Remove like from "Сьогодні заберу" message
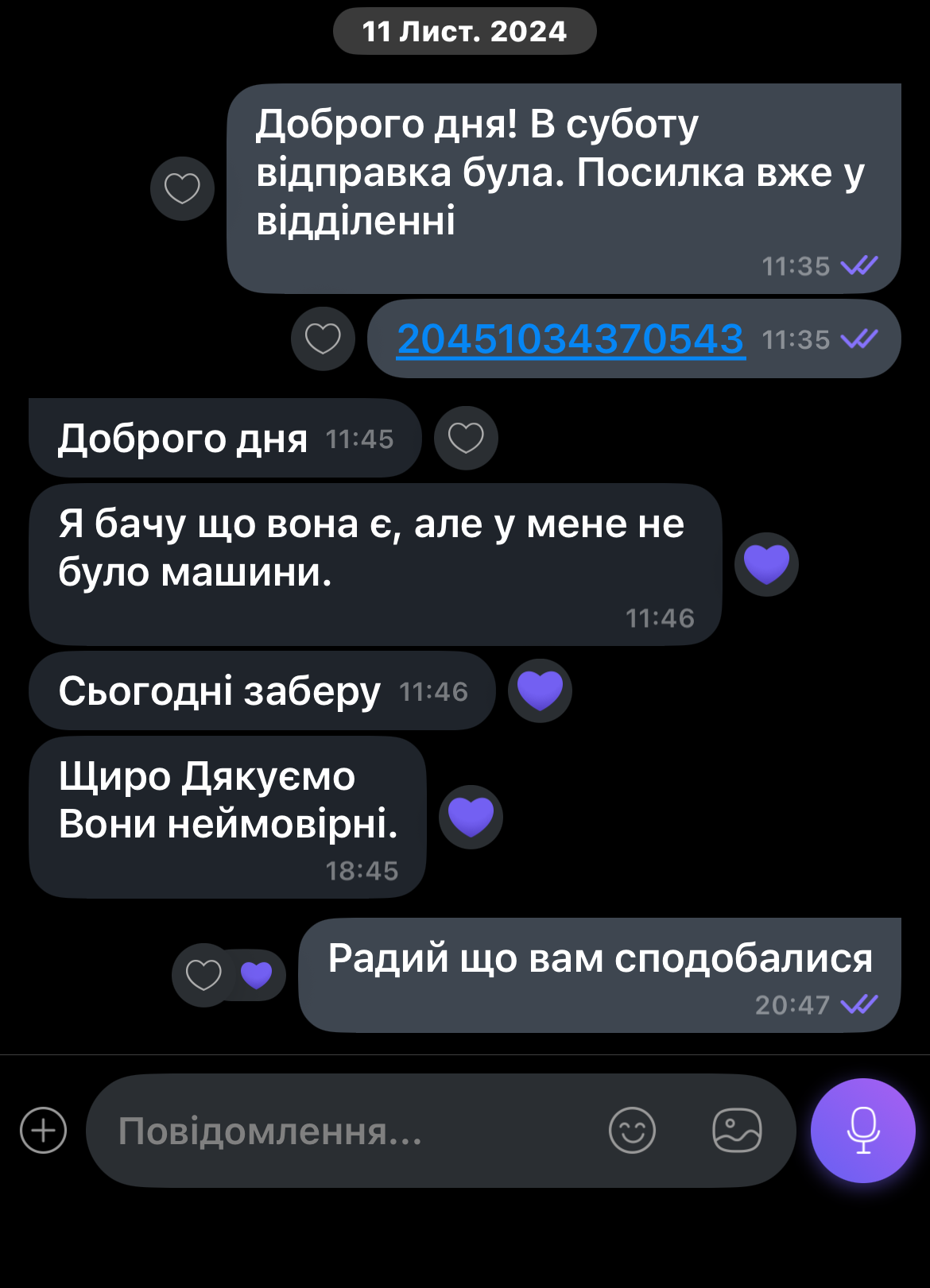The image size is (930, 1288). (x=540, y=690)
